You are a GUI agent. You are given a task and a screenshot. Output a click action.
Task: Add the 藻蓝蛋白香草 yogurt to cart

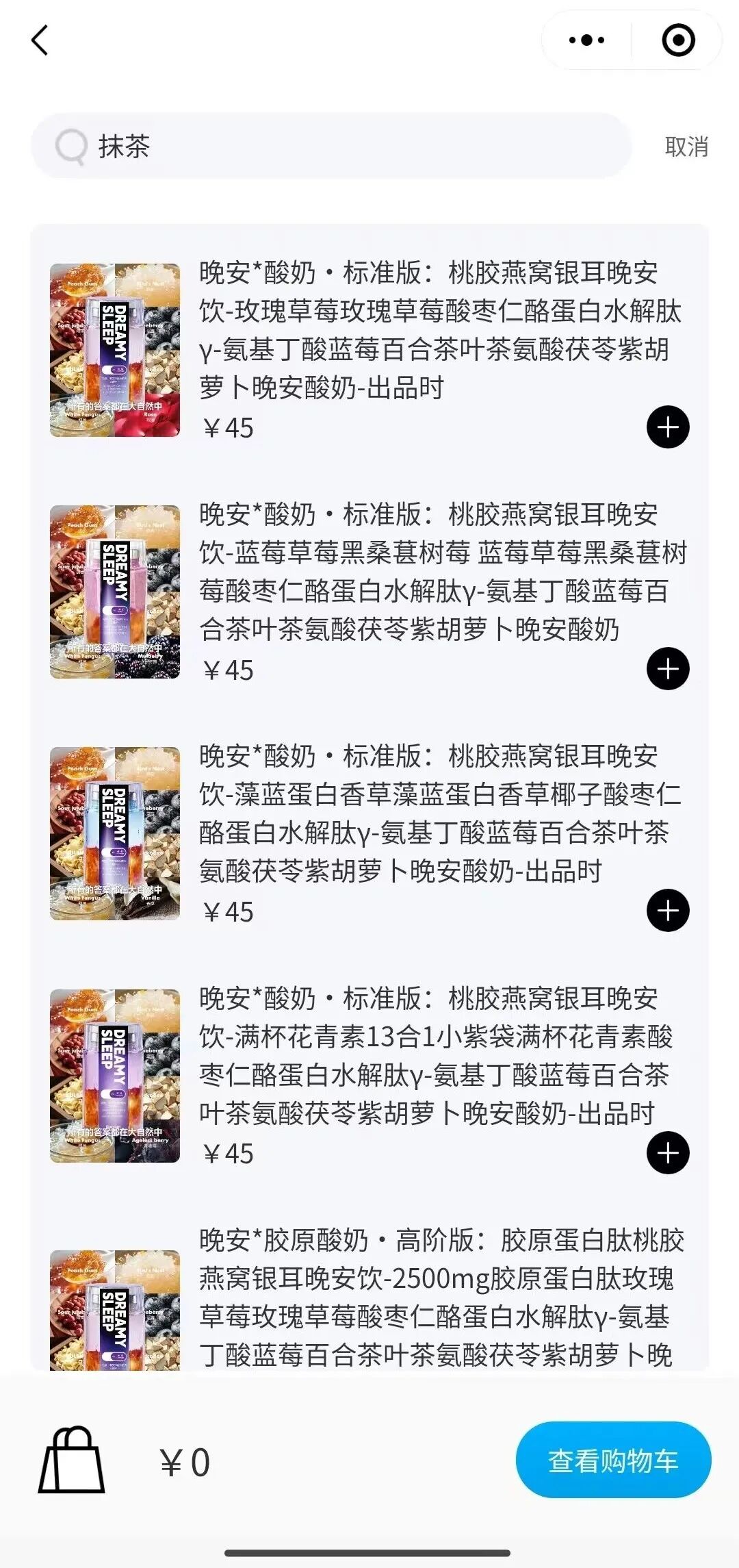[x=668, y=911]
